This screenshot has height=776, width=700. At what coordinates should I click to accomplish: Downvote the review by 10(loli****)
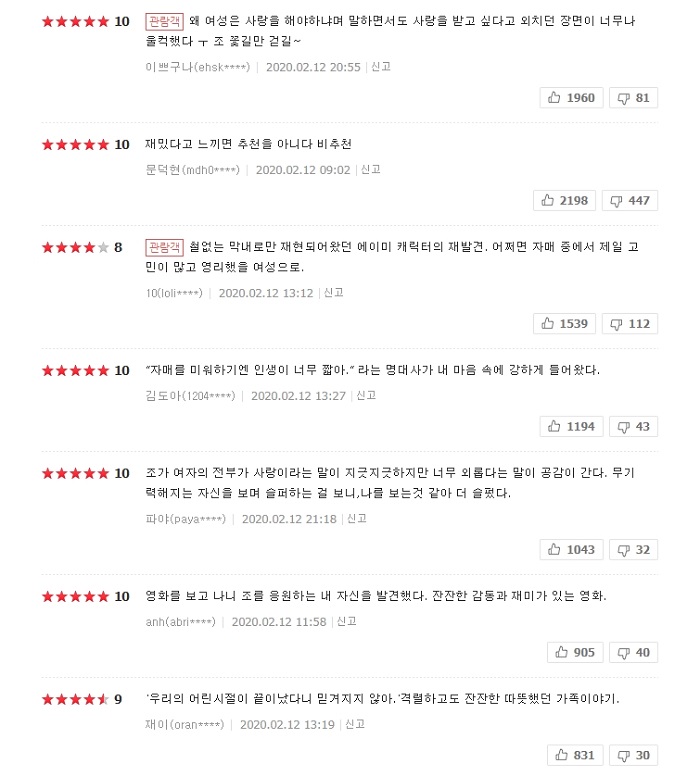coord(630,323)
